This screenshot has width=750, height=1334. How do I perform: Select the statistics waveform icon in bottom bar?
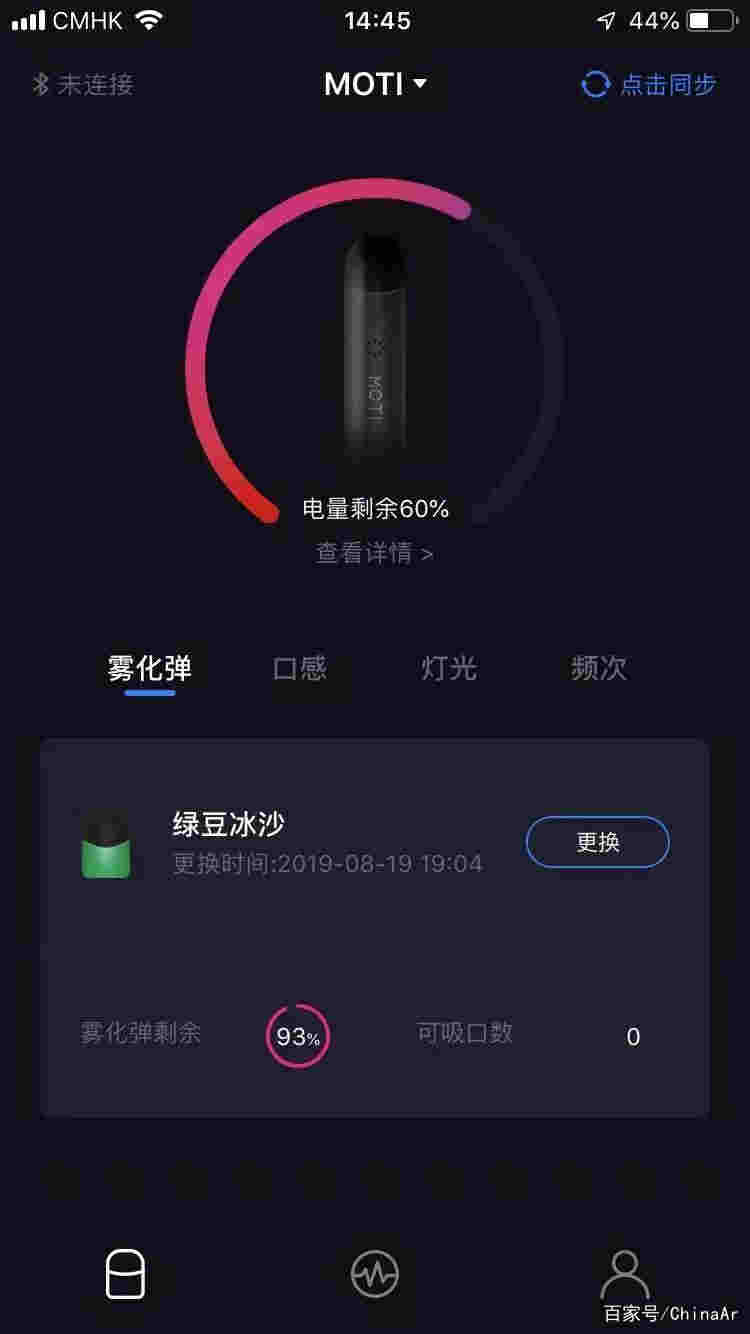[375, 1275]
